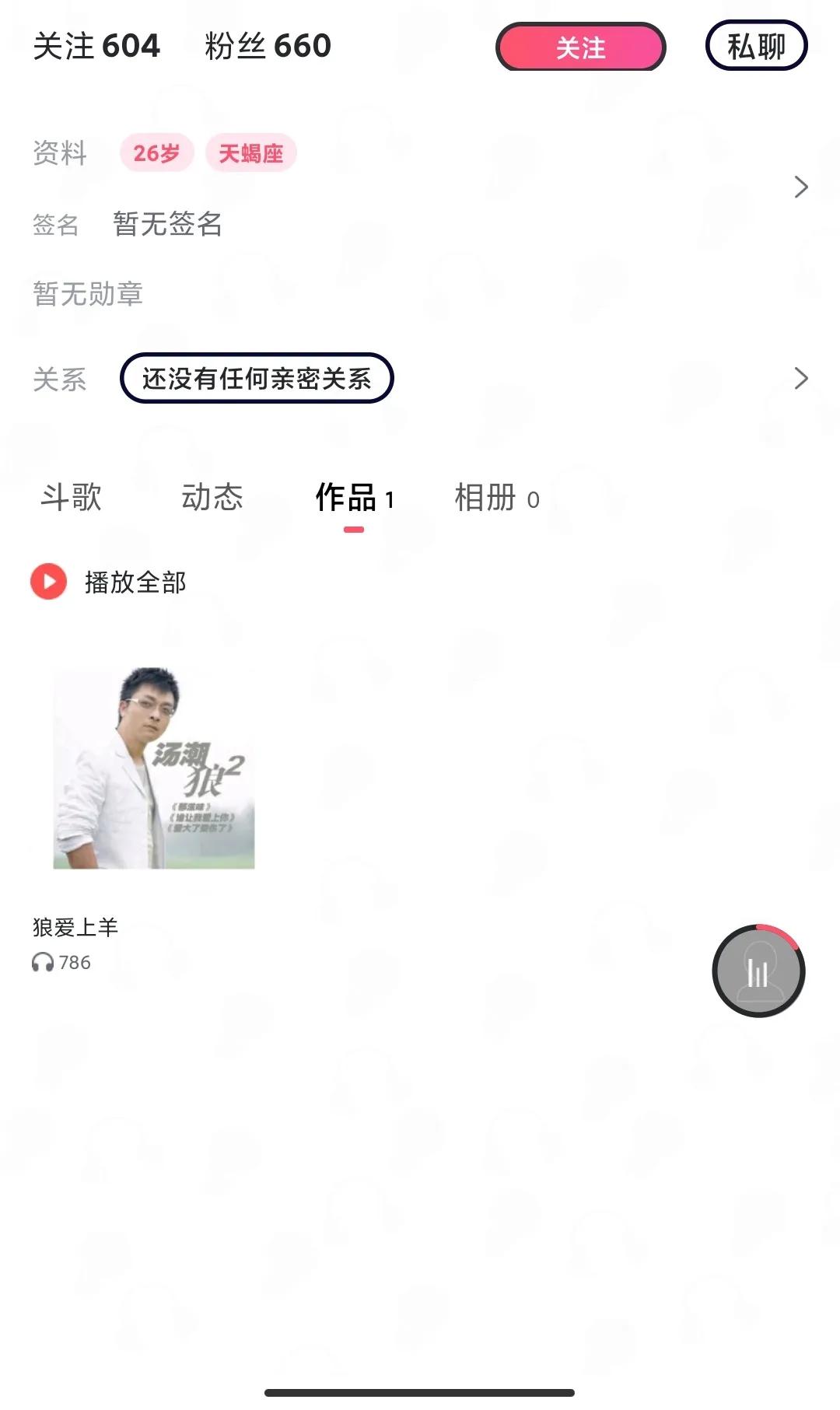
Task: Open the 动态 tab
Action: [214, 498]
